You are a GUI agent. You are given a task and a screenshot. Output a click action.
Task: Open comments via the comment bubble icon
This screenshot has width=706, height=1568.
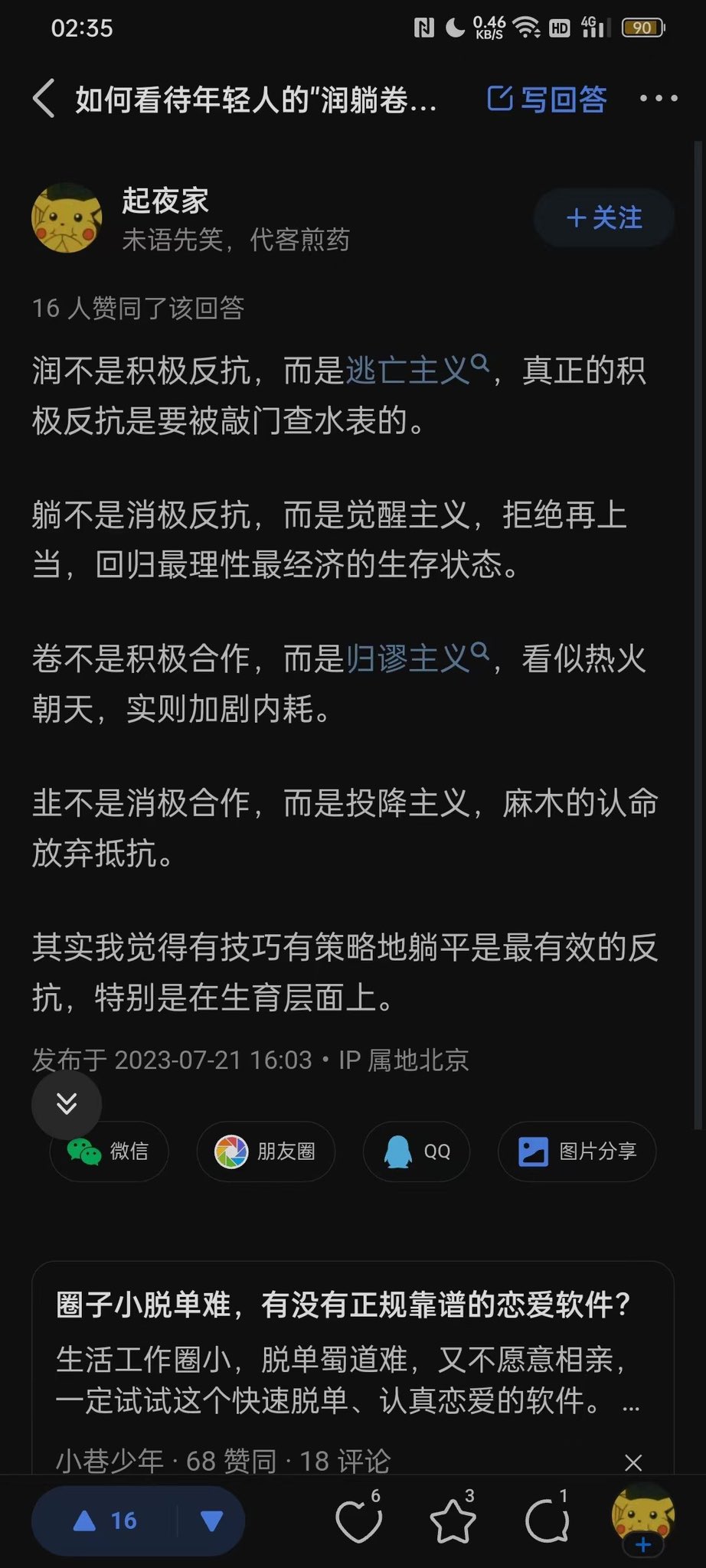(x=545, y=1521)
